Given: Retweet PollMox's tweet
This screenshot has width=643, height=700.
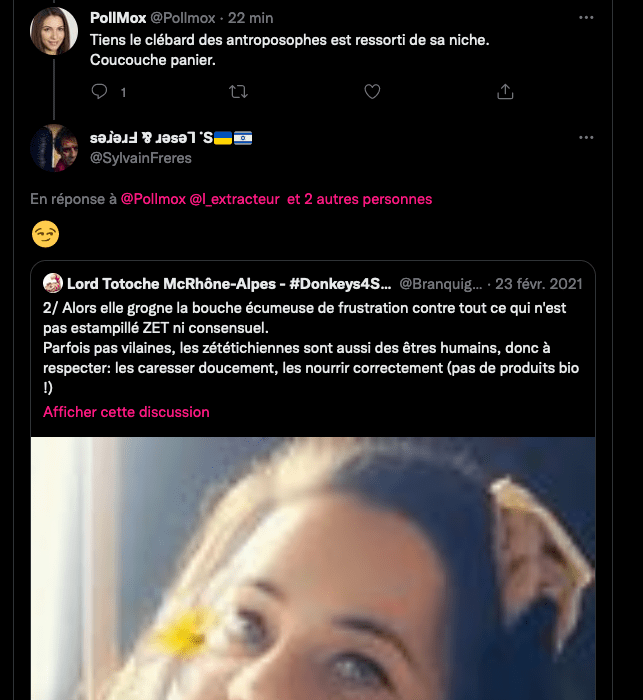Looking at the screenshot, I should click(x=238, y=91).
